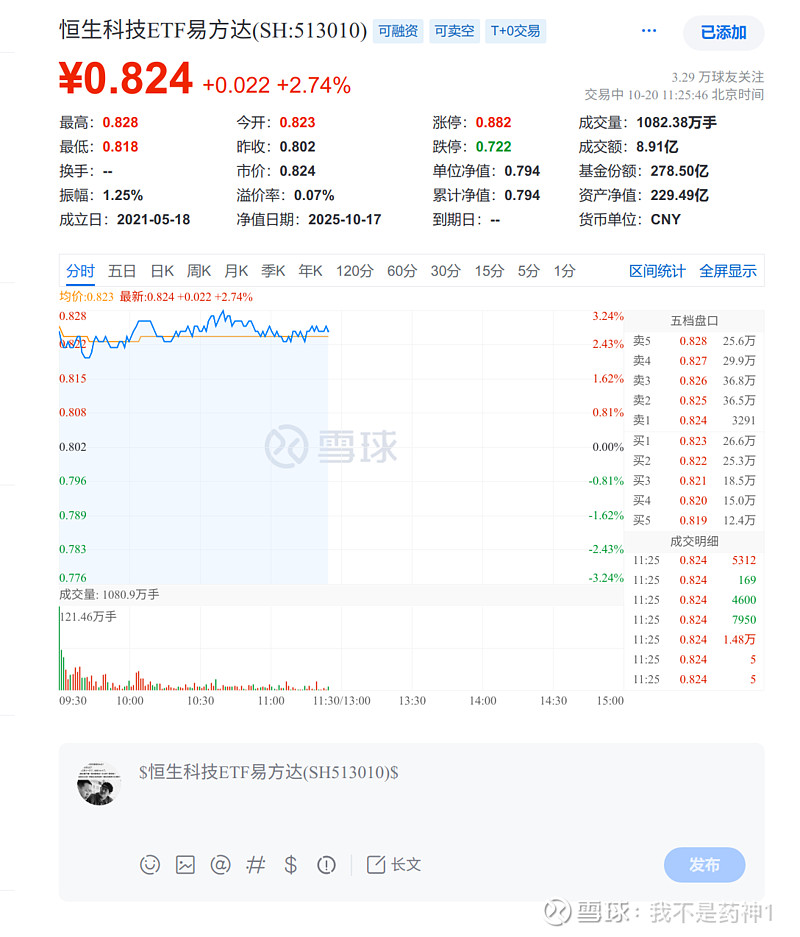Open 区间统计 interval statistics
The width and height of the screenshot is (800, 937).
(x=657, y=270)
